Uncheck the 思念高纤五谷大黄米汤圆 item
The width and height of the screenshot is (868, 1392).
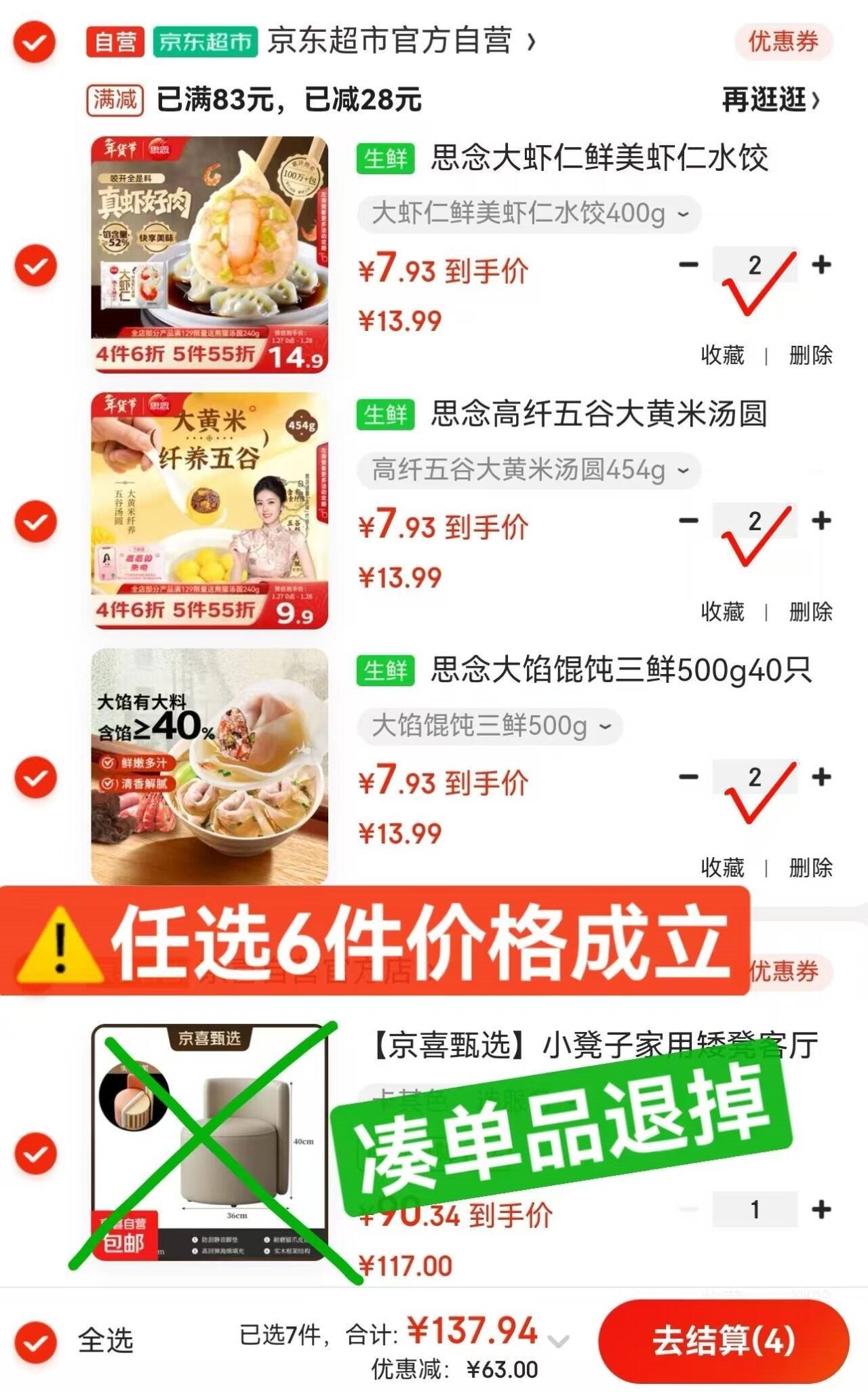36,521
